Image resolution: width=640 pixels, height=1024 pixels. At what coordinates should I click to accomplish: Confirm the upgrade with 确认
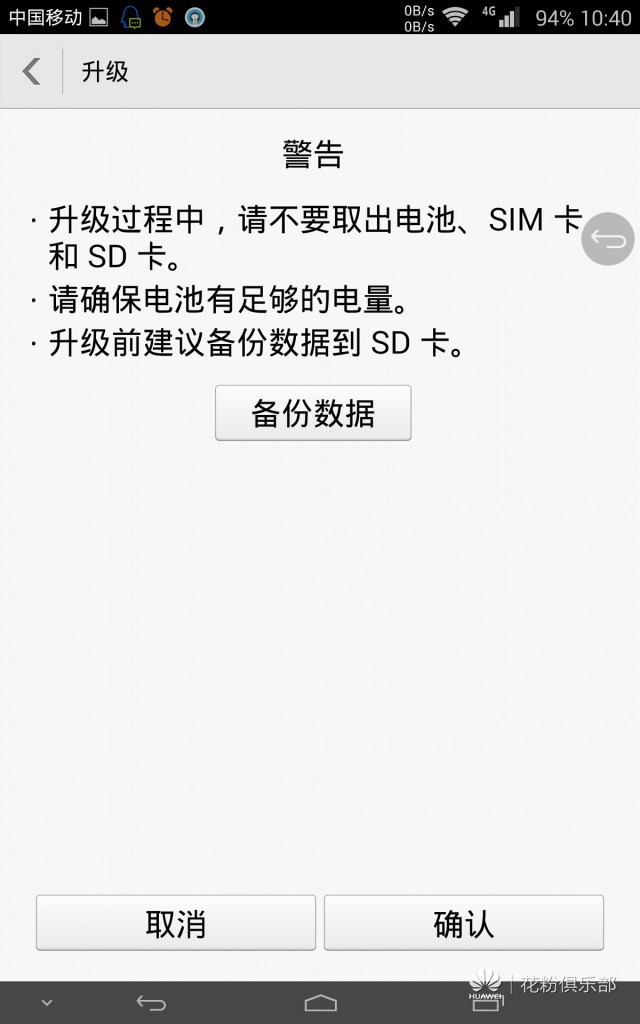(463, 922)
